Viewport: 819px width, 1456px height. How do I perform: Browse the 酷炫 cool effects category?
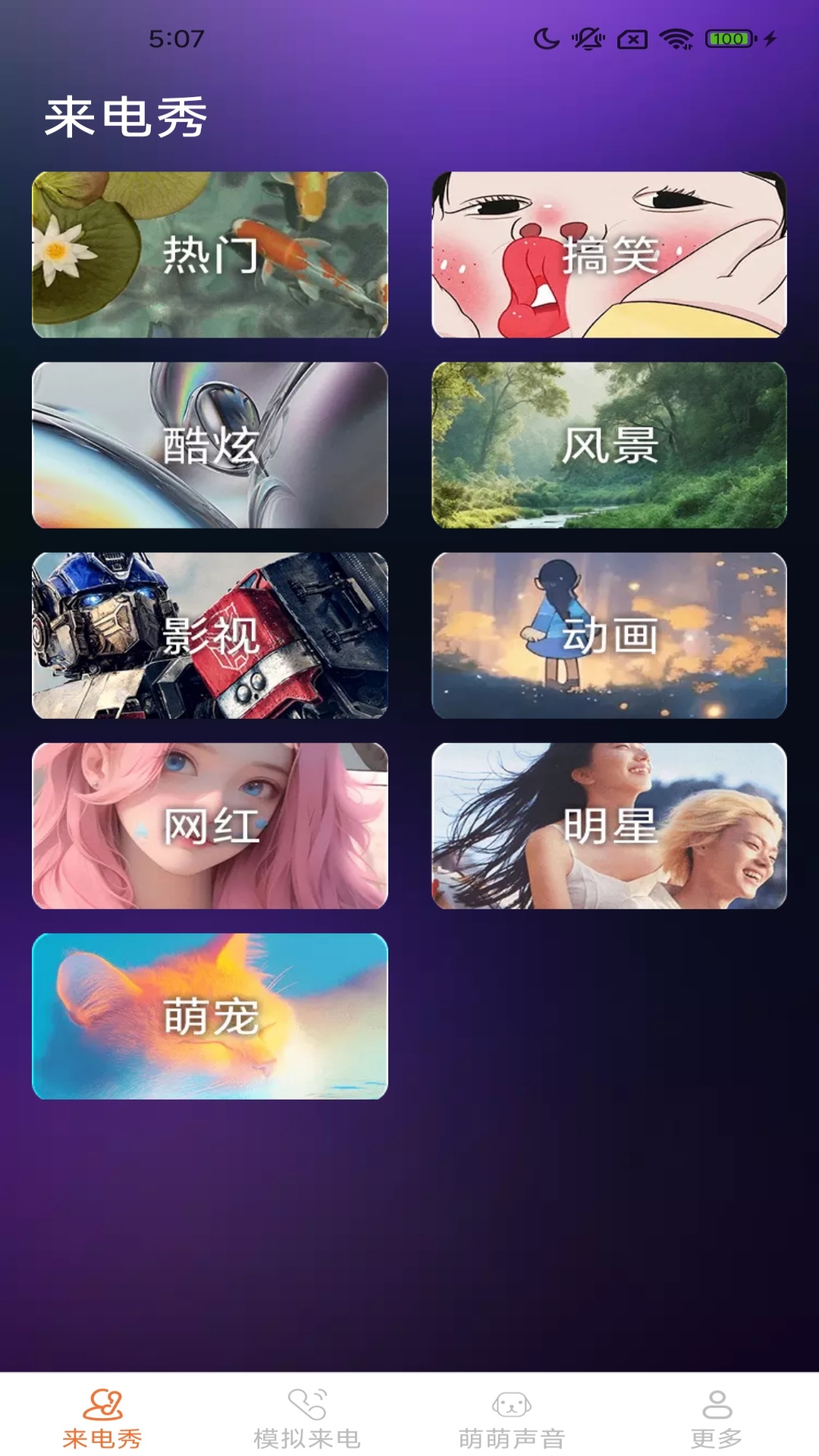[x=209, y=447]
